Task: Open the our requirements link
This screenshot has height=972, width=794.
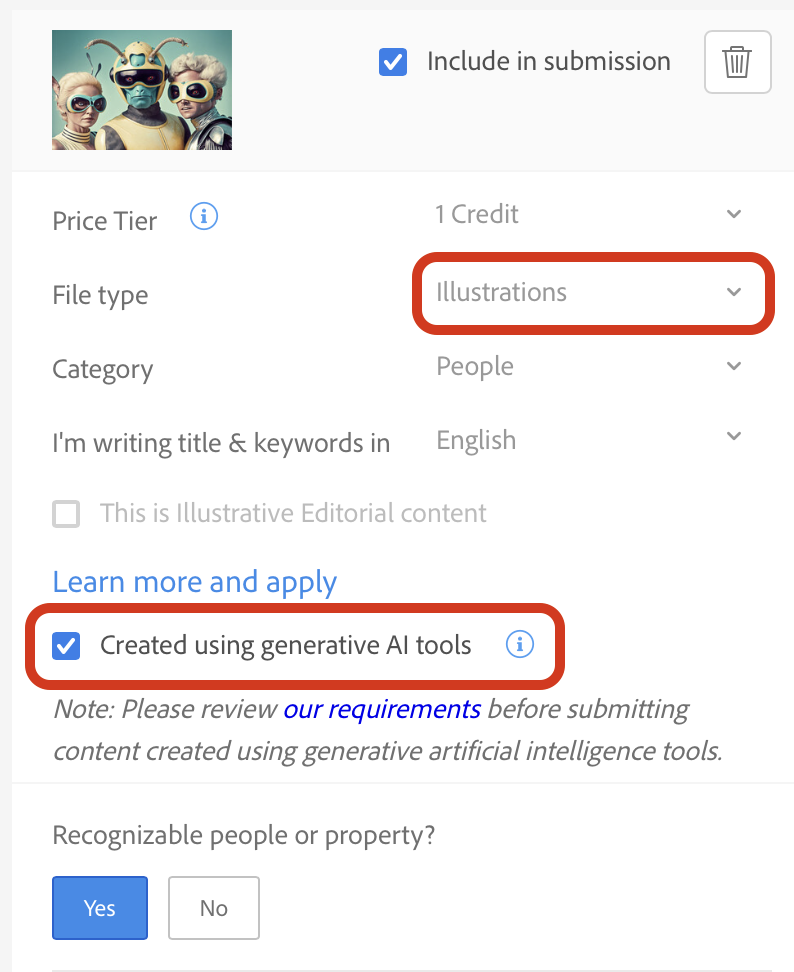Action: 382,710
